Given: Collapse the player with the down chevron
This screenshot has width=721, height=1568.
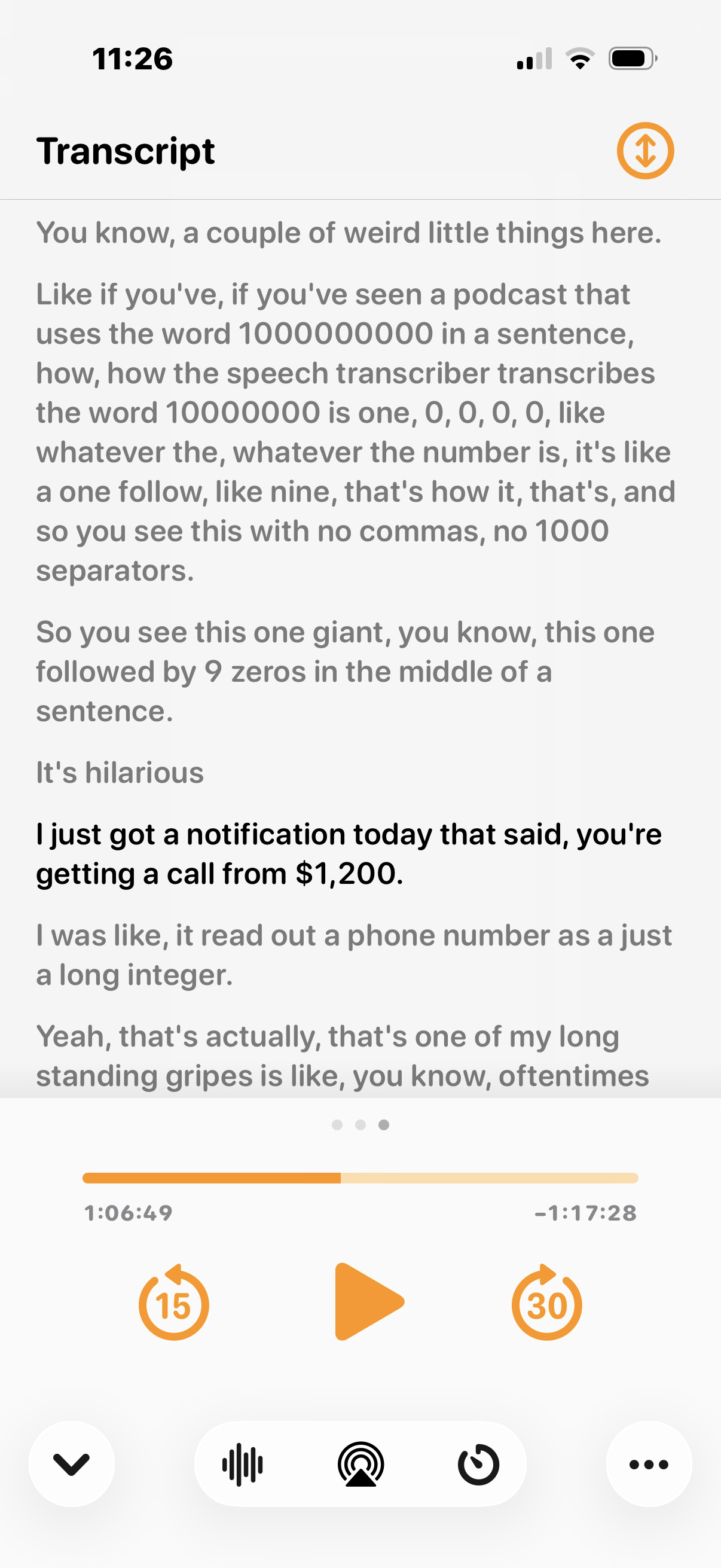Looking at the screenshot, I should click(72, 1464).
